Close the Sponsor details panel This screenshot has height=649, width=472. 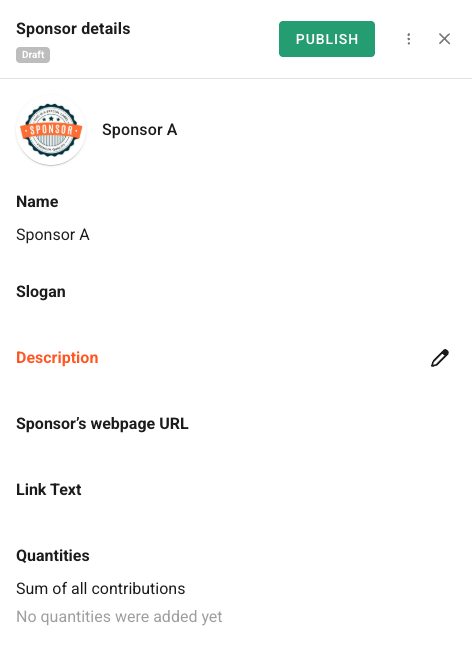(444, 39)
